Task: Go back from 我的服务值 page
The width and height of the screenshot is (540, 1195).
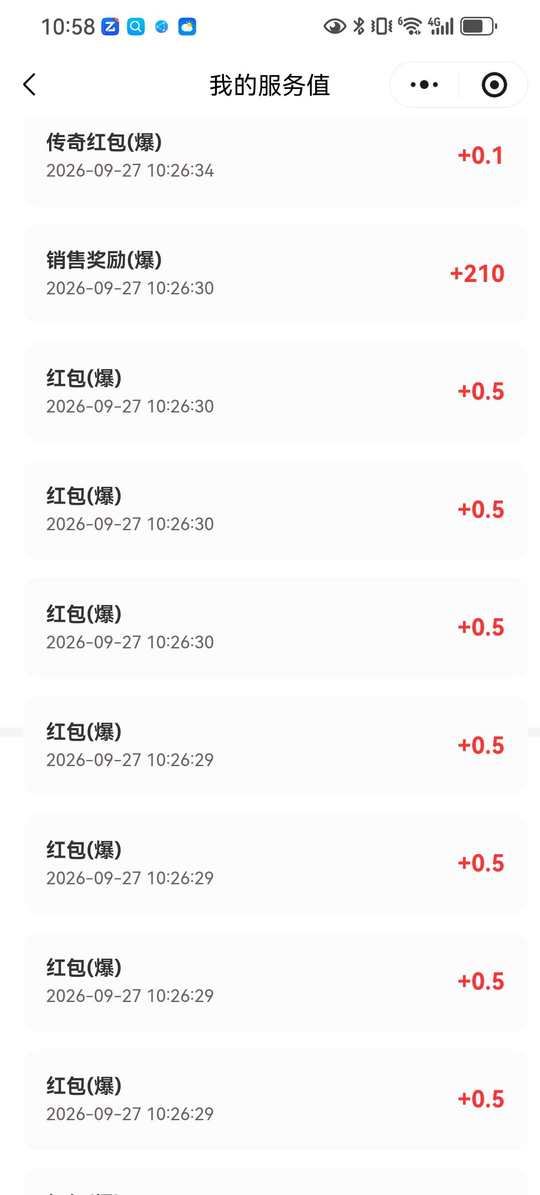Action: (x=29, y=85)
